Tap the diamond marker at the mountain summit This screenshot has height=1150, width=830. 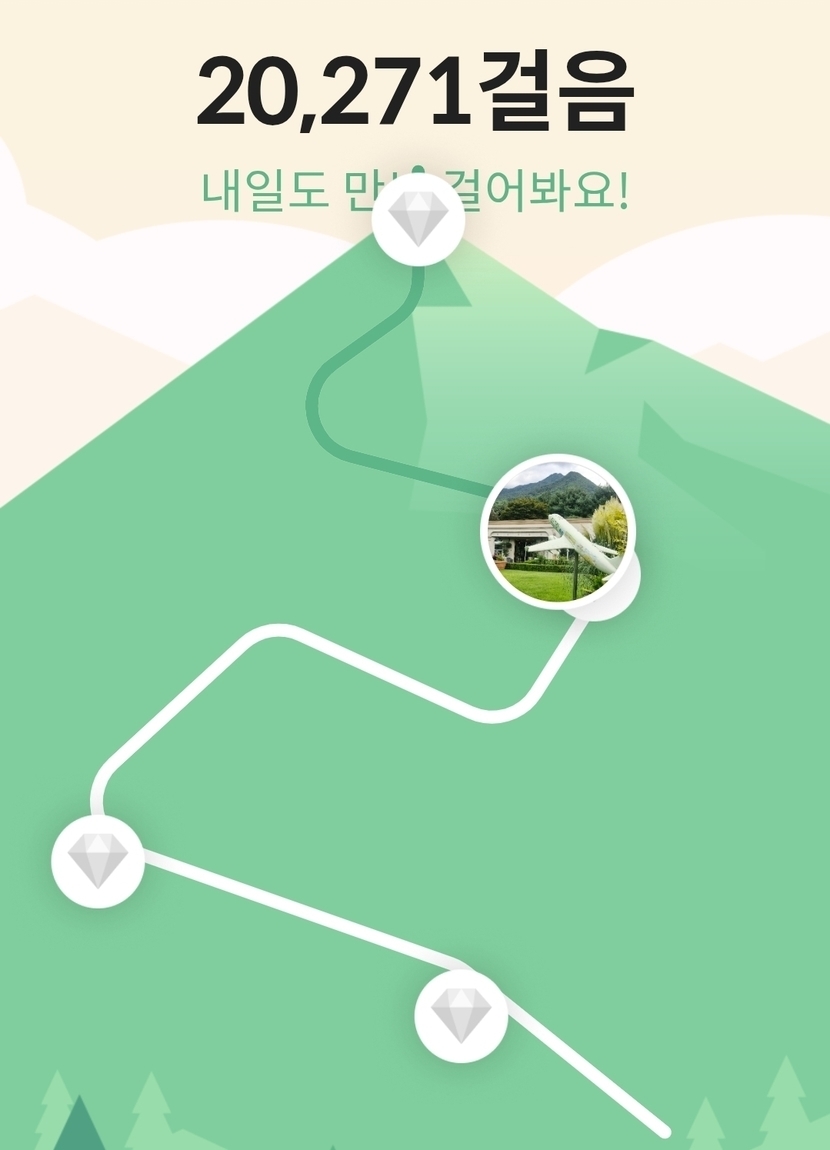tap(417, 219)
